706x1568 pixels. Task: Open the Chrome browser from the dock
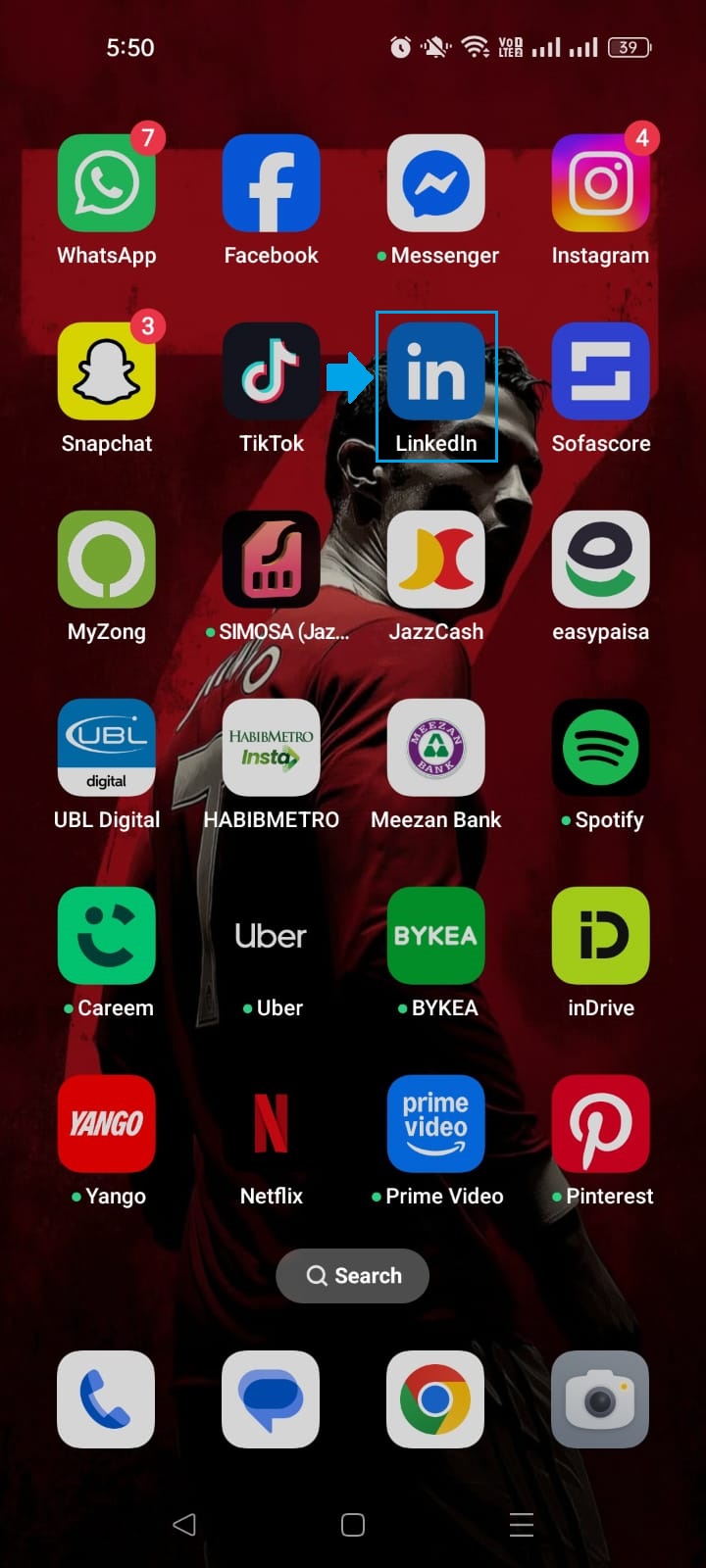coord(435,1399)
